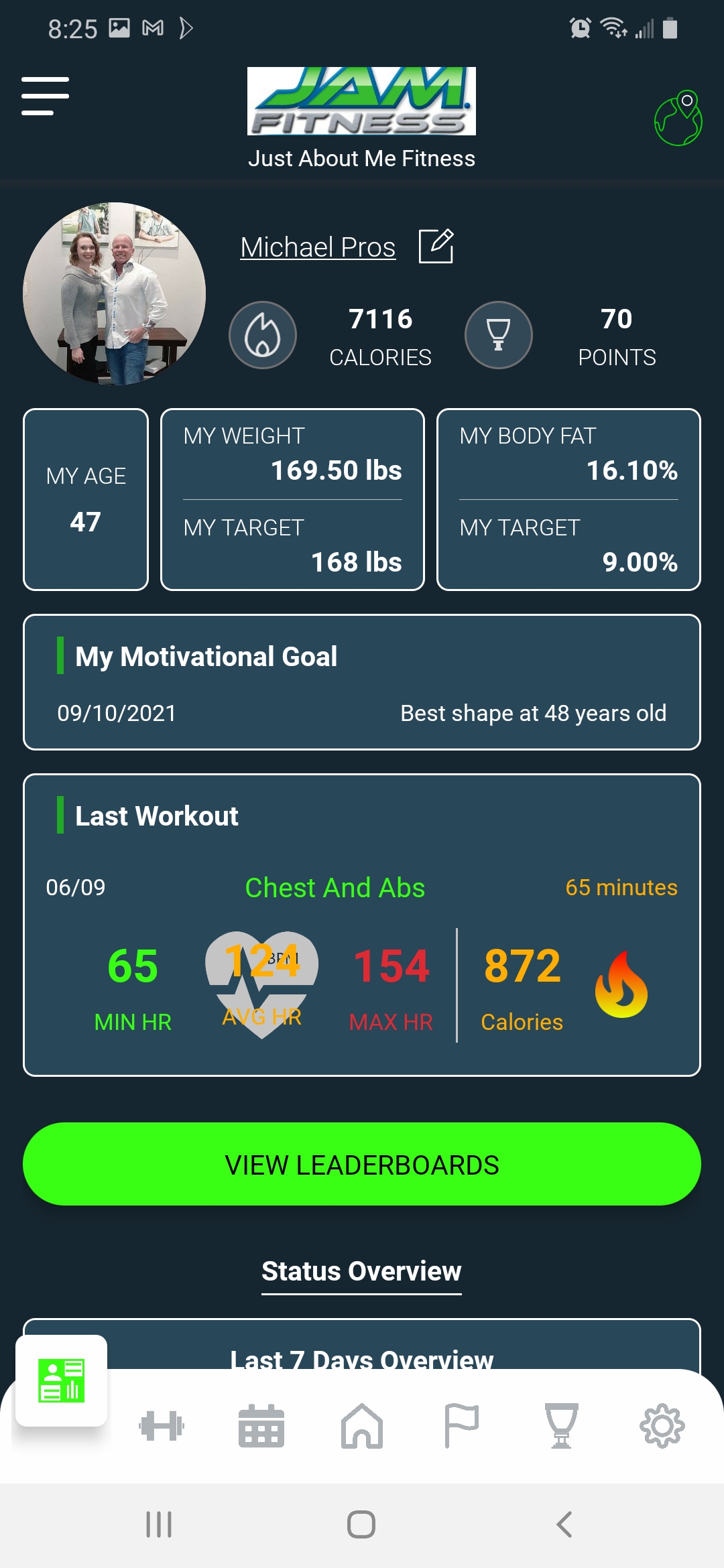
Task: Go back using the system back button
Action: coord(564,1524)
